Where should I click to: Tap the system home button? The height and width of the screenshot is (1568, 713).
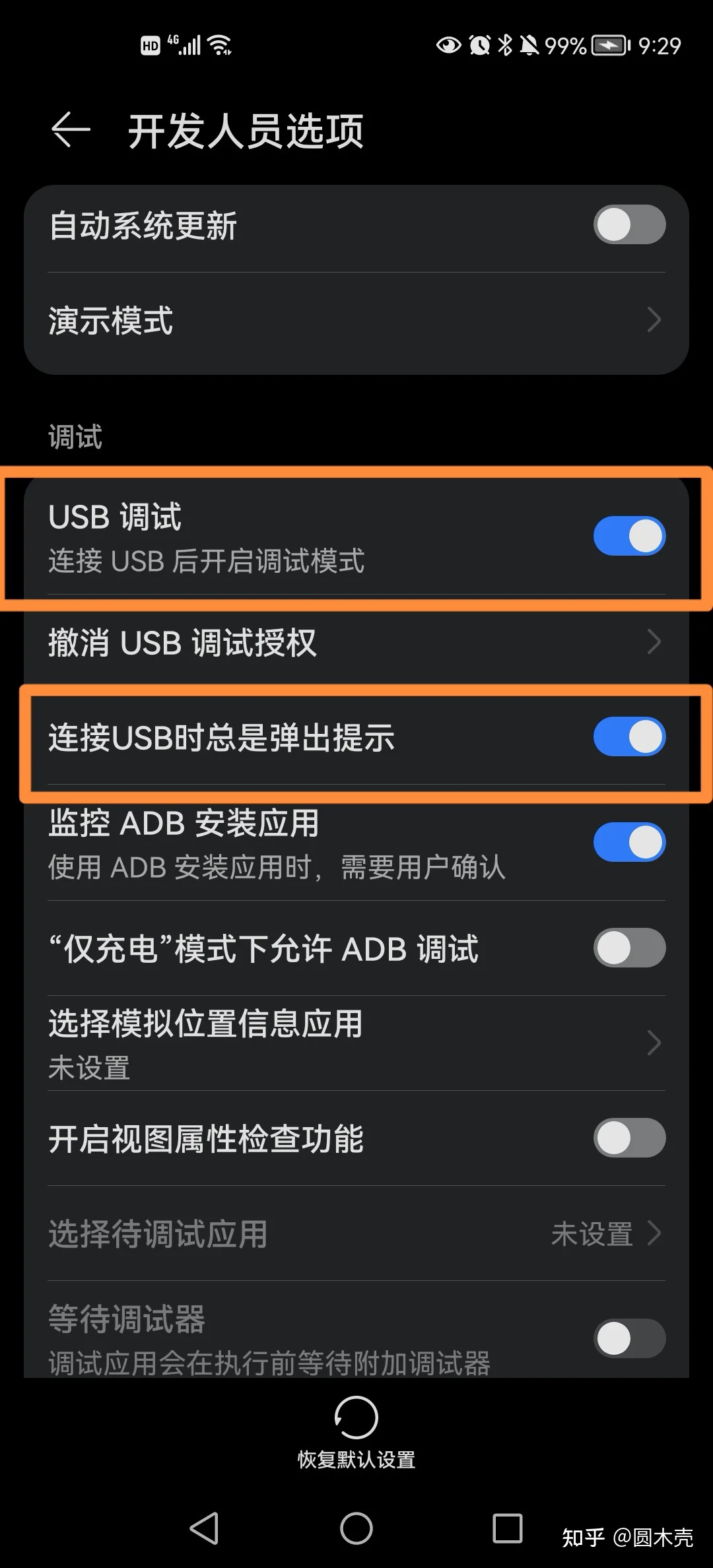356,1528
